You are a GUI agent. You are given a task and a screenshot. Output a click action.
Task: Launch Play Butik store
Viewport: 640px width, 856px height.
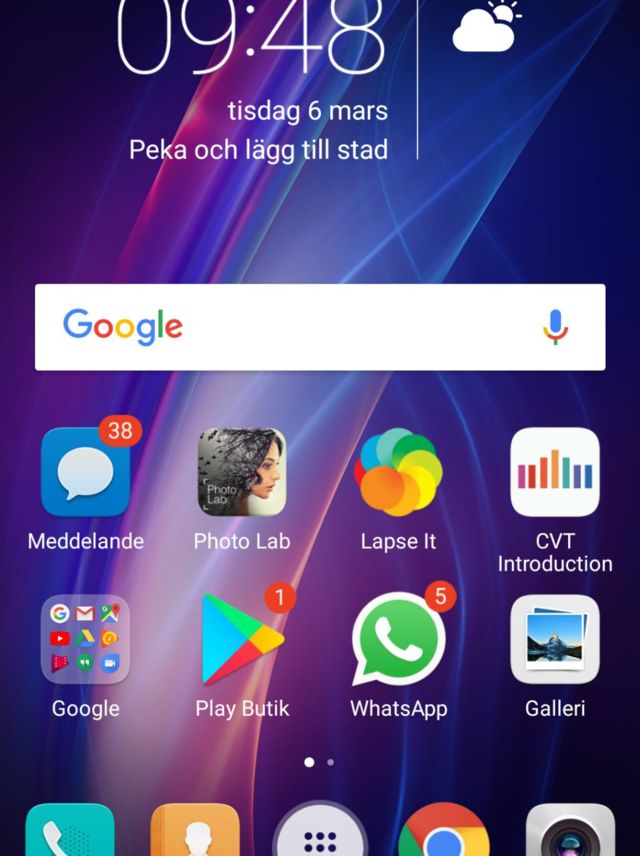(x=242, y=639)
